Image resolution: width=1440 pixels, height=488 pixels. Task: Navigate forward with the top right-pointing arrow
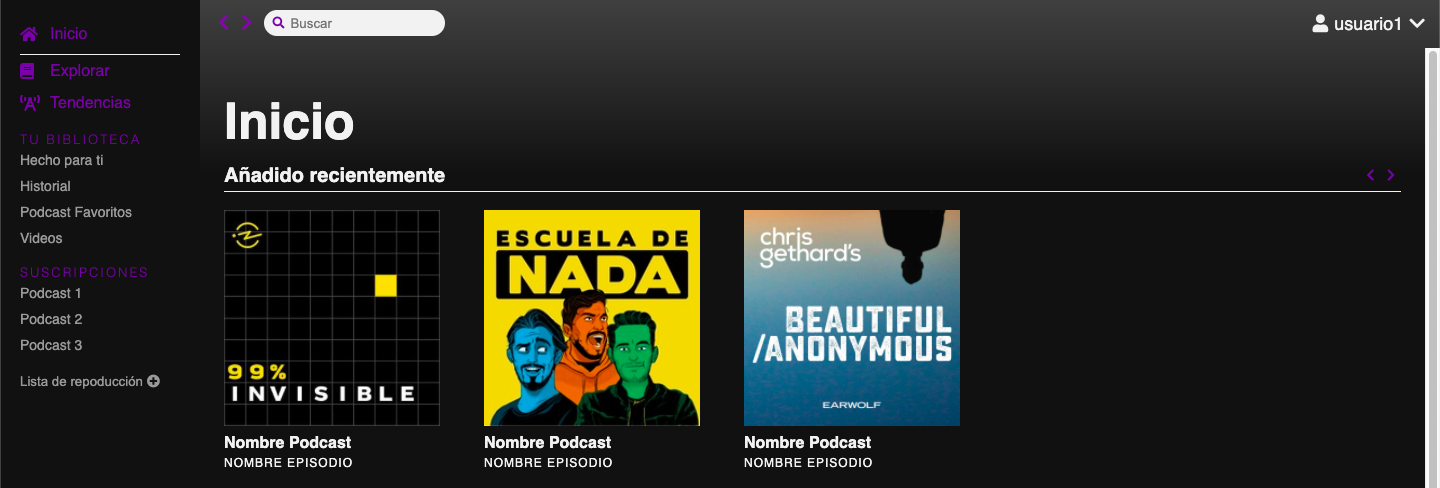point(247,22)
